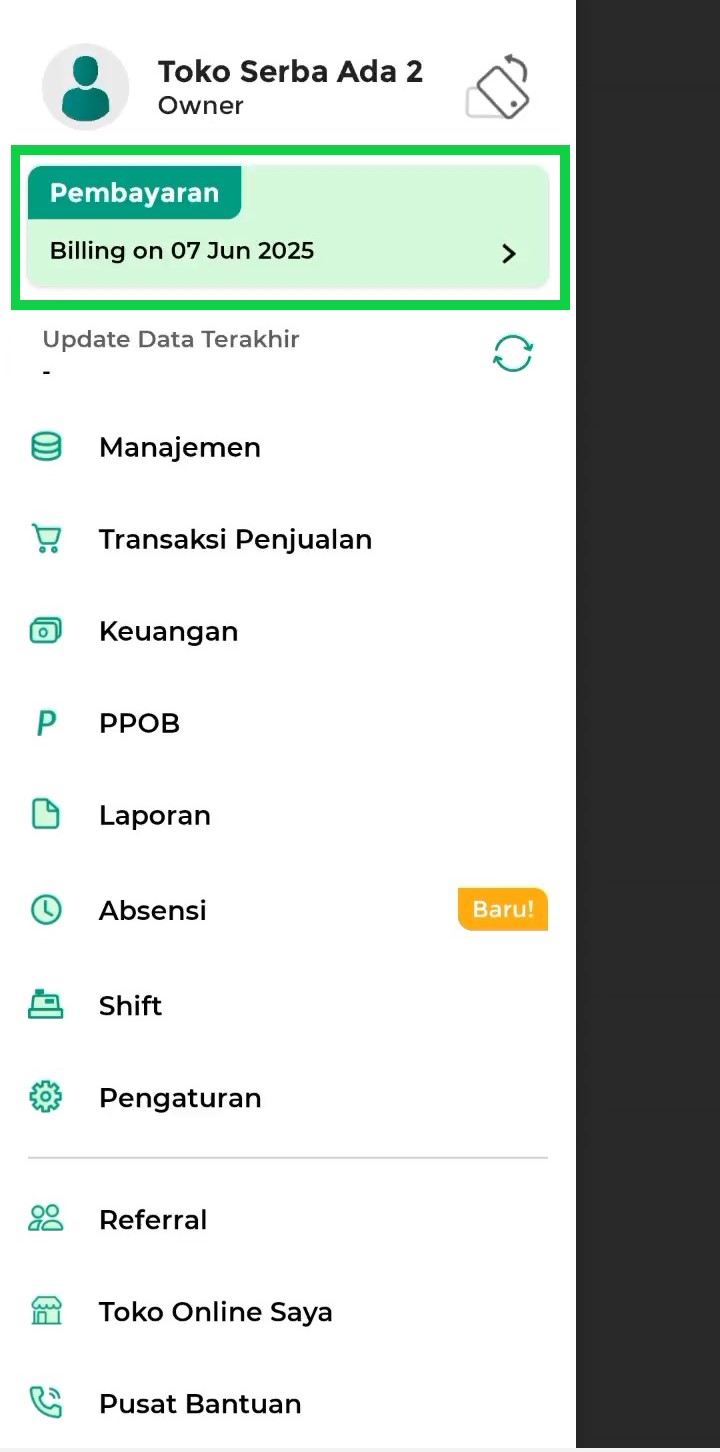Screen dimensions: 720x1452
Task: Open Keuangan
Action: [x=288, y=631]
